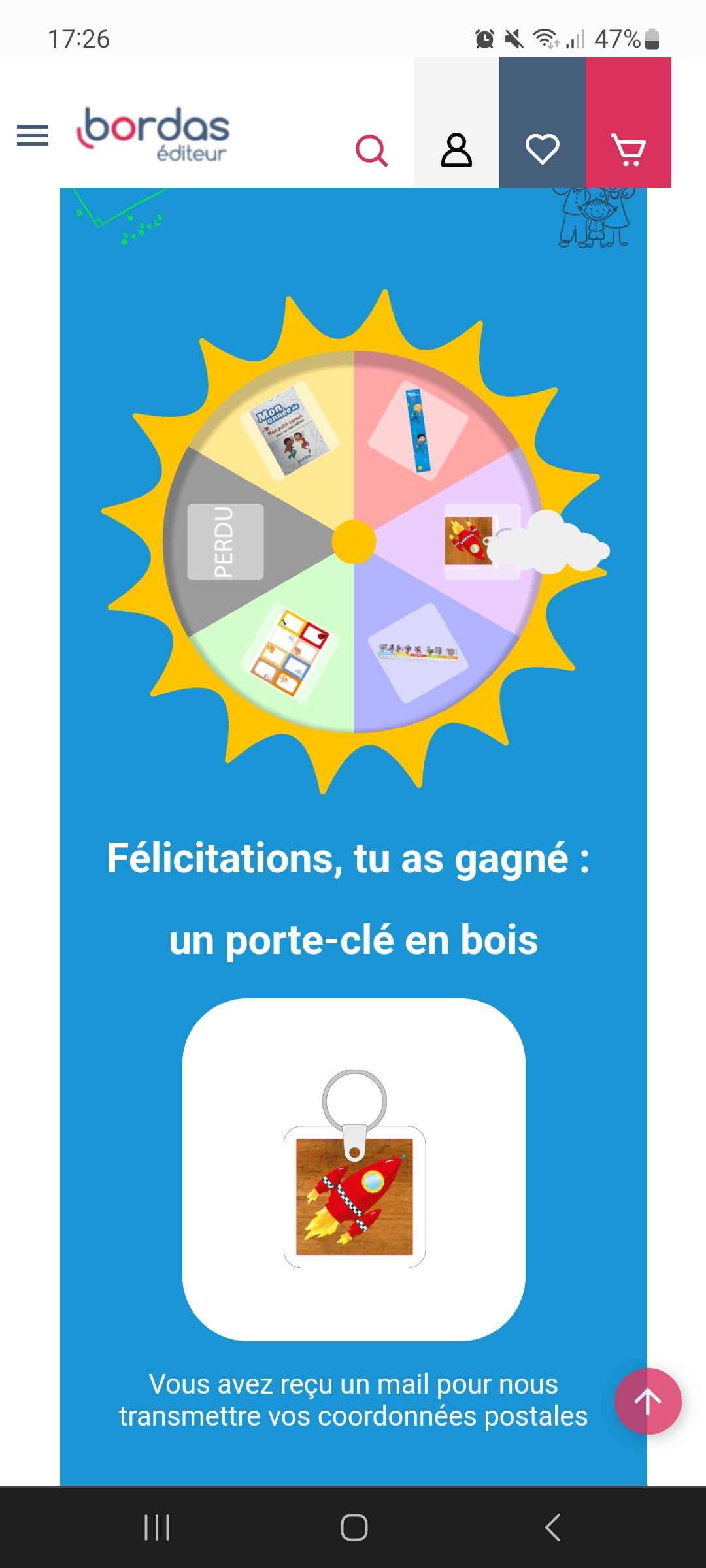706x1568 pixels.
Task: Go to the phone's home screen
Action: pyautogui.click(x=354, y=1527)
